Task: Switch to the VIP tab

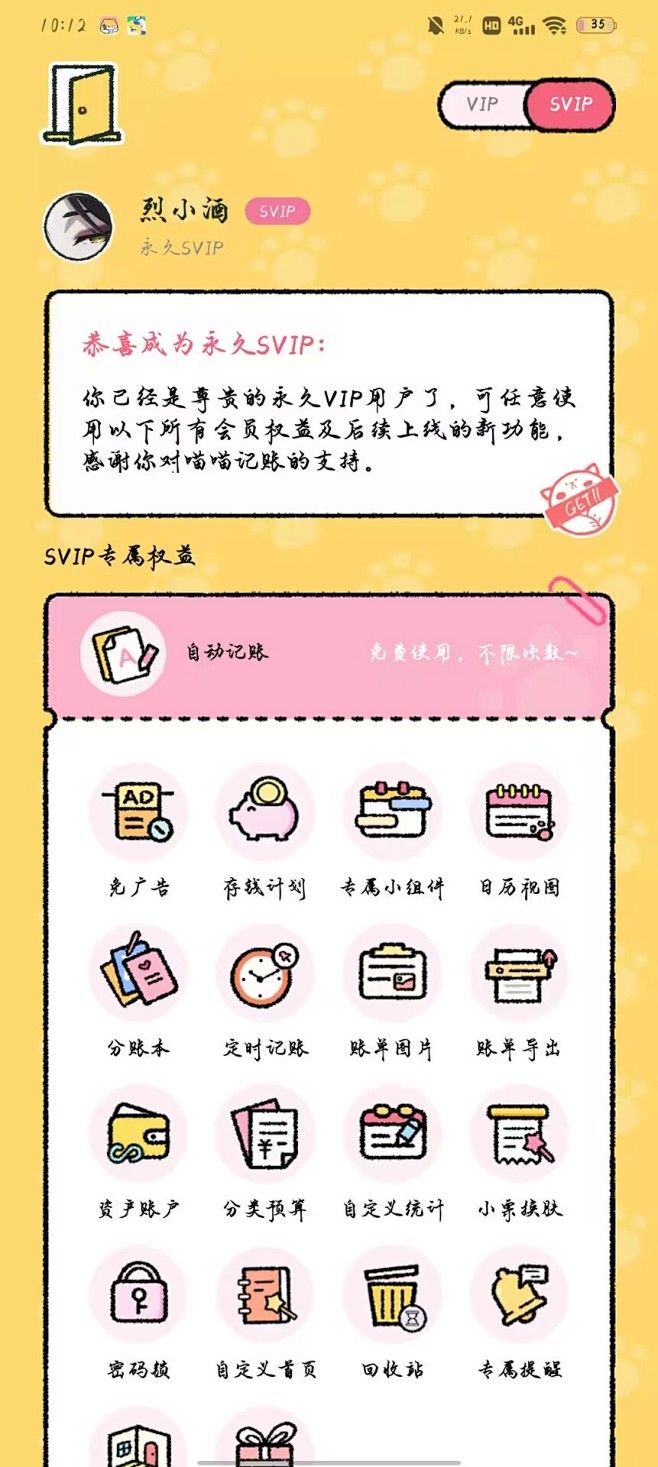Action: (x=482, y=105)
